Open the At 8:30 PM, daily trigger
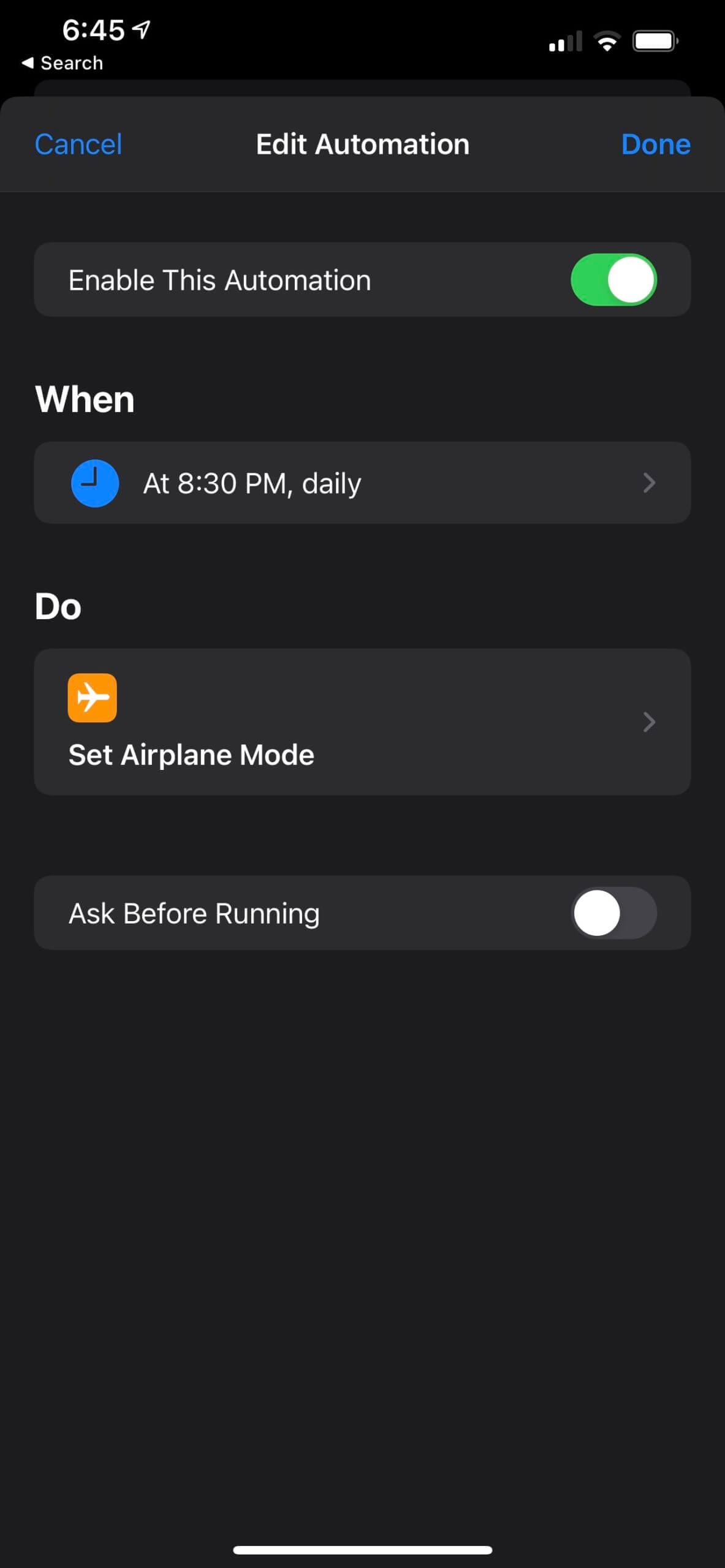This screenshot has width=725, height=1568. pos(362,483)
